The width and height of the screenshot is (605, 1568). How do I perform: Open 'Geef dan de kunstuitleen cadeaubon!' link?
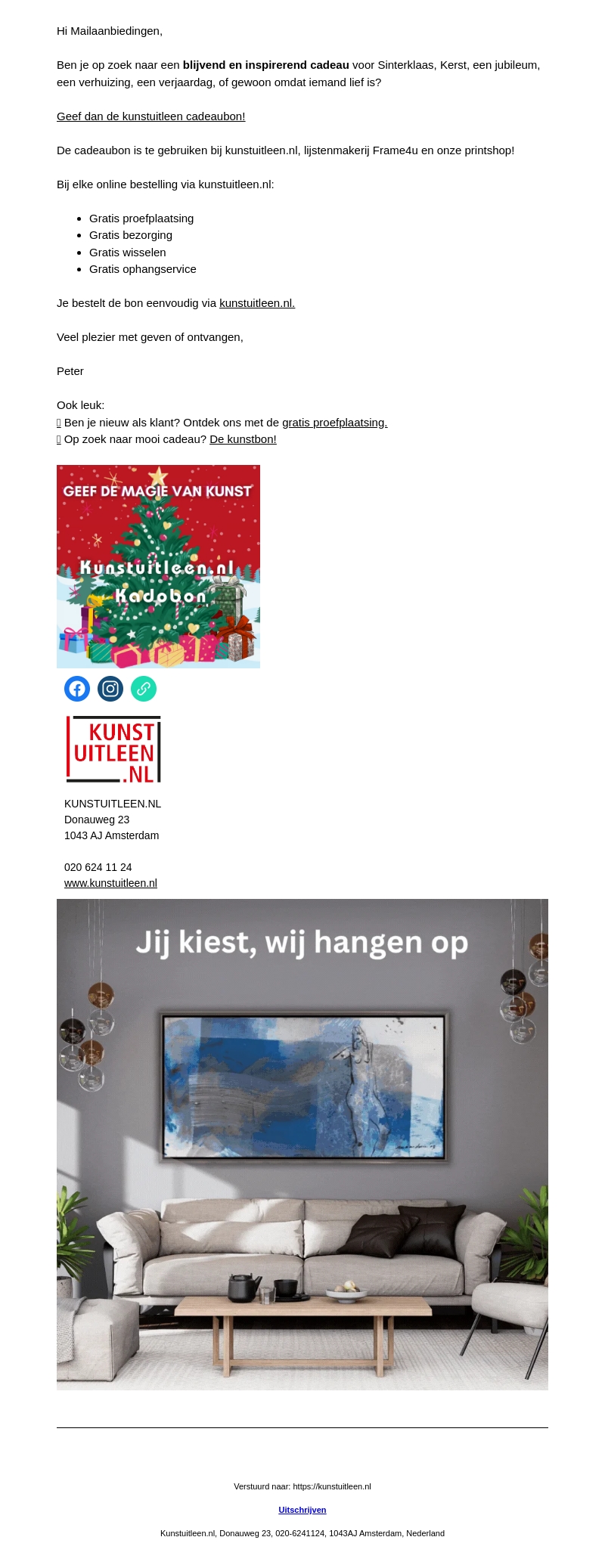[x=150, y=116]
